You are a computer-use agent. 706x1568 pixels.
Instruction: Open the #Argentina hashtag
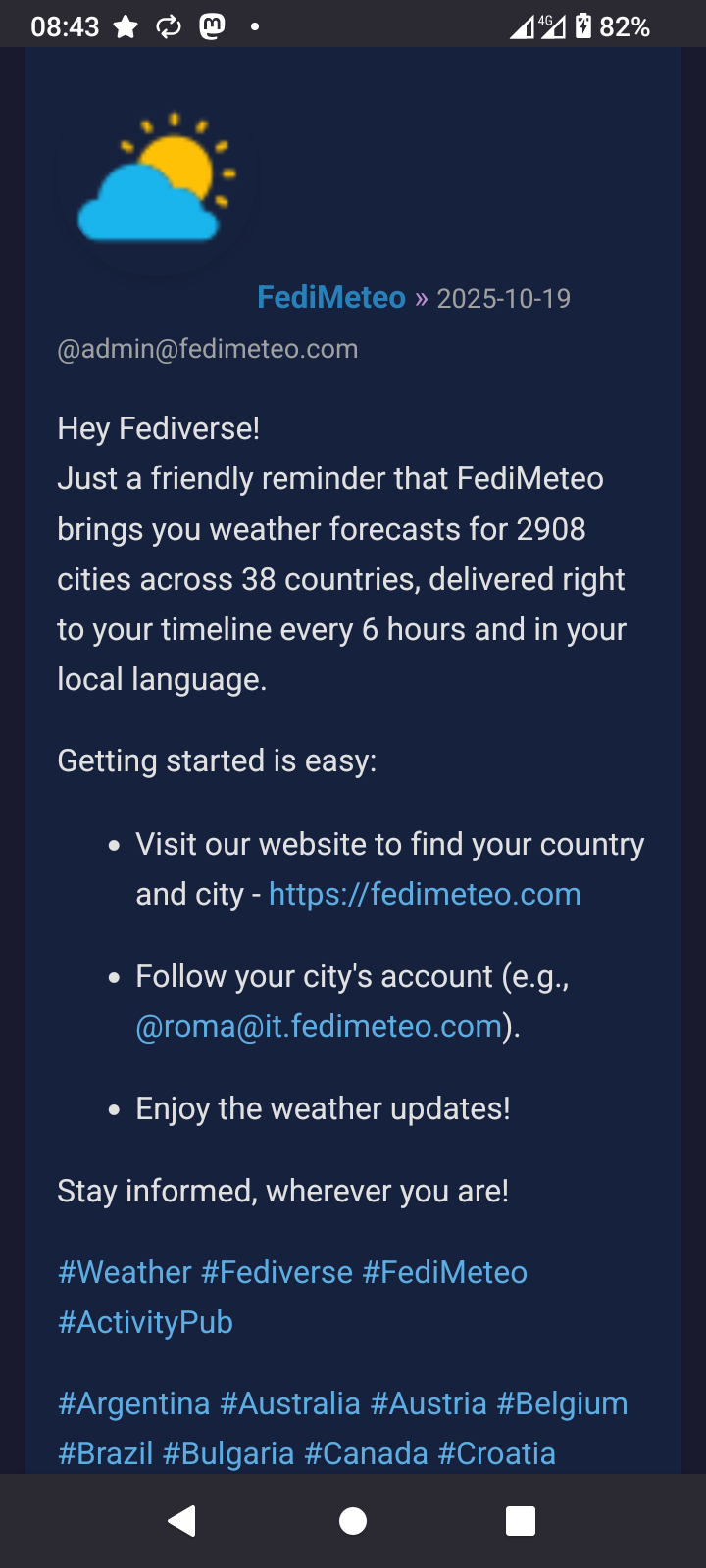133,1403
